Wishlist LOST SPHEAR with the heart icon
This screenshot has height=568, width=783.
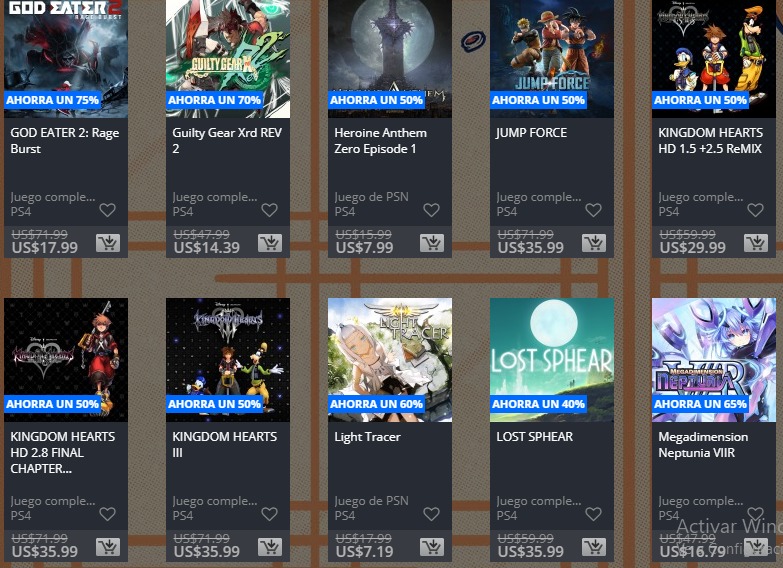point(593,514)
